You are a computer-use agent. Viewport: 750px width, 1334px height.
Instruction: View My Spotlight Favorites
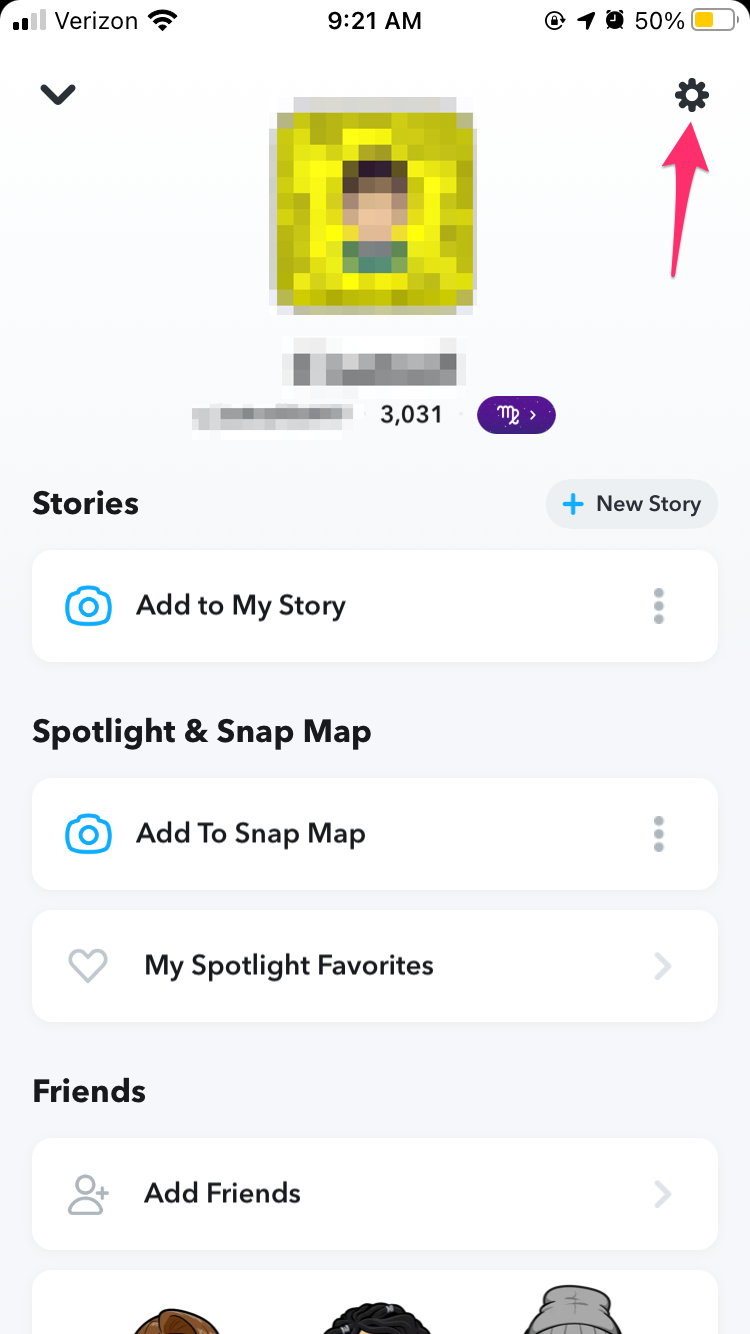(375, 966)
